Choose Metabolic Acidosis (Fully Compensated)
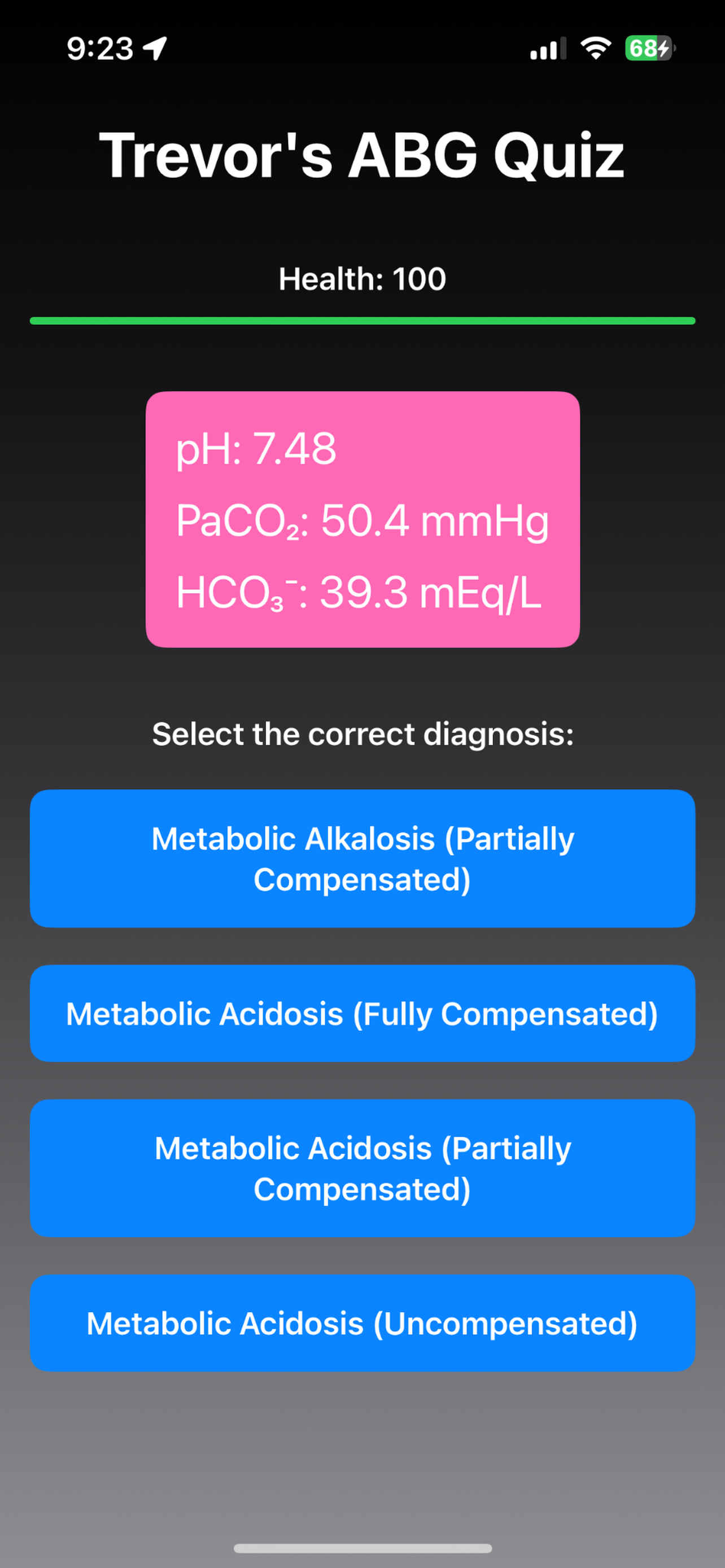Viewport: 725px width, 1568px height. 362,1014
